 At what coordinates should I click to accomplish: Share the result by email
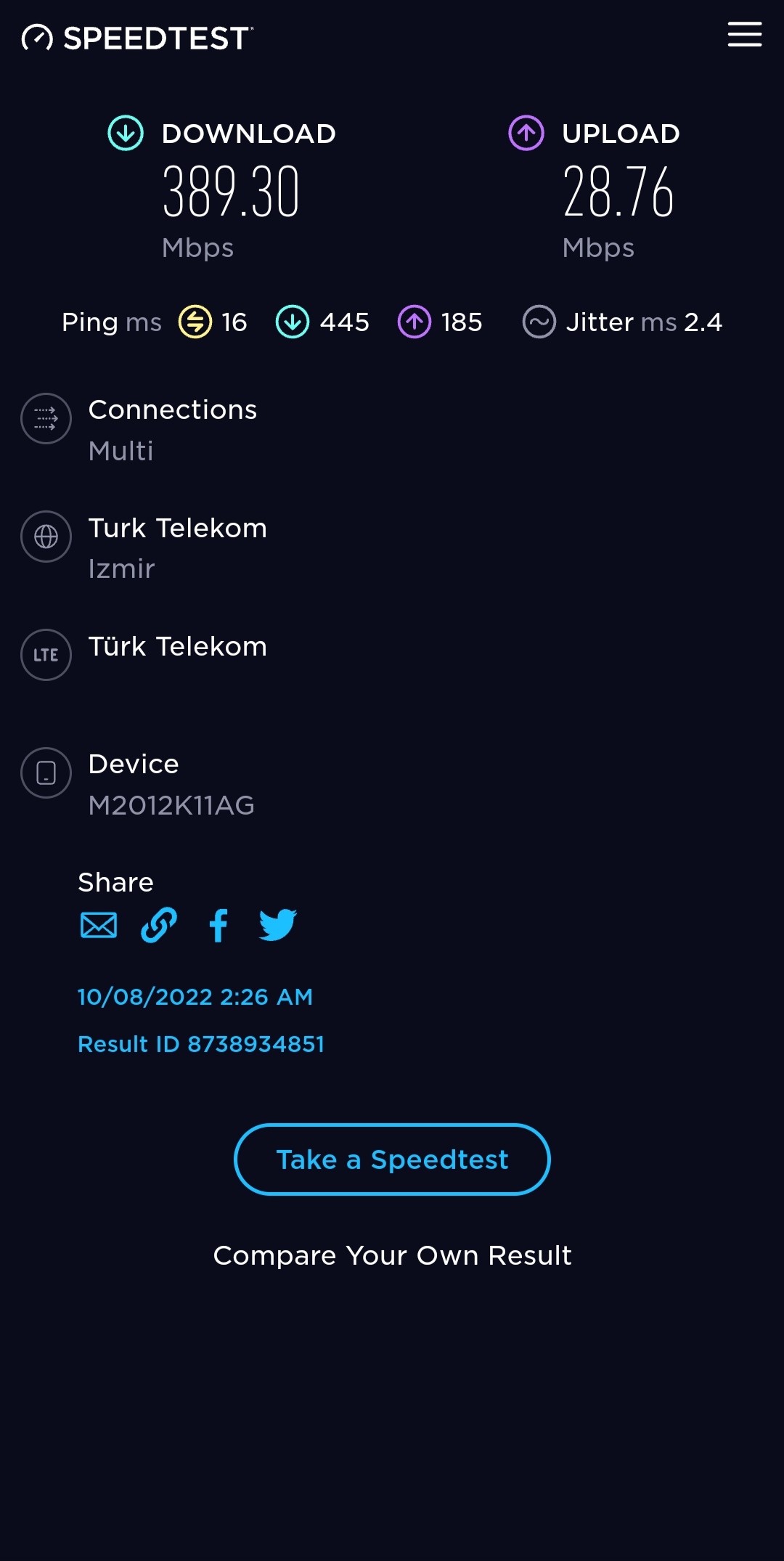pos(99,925)
